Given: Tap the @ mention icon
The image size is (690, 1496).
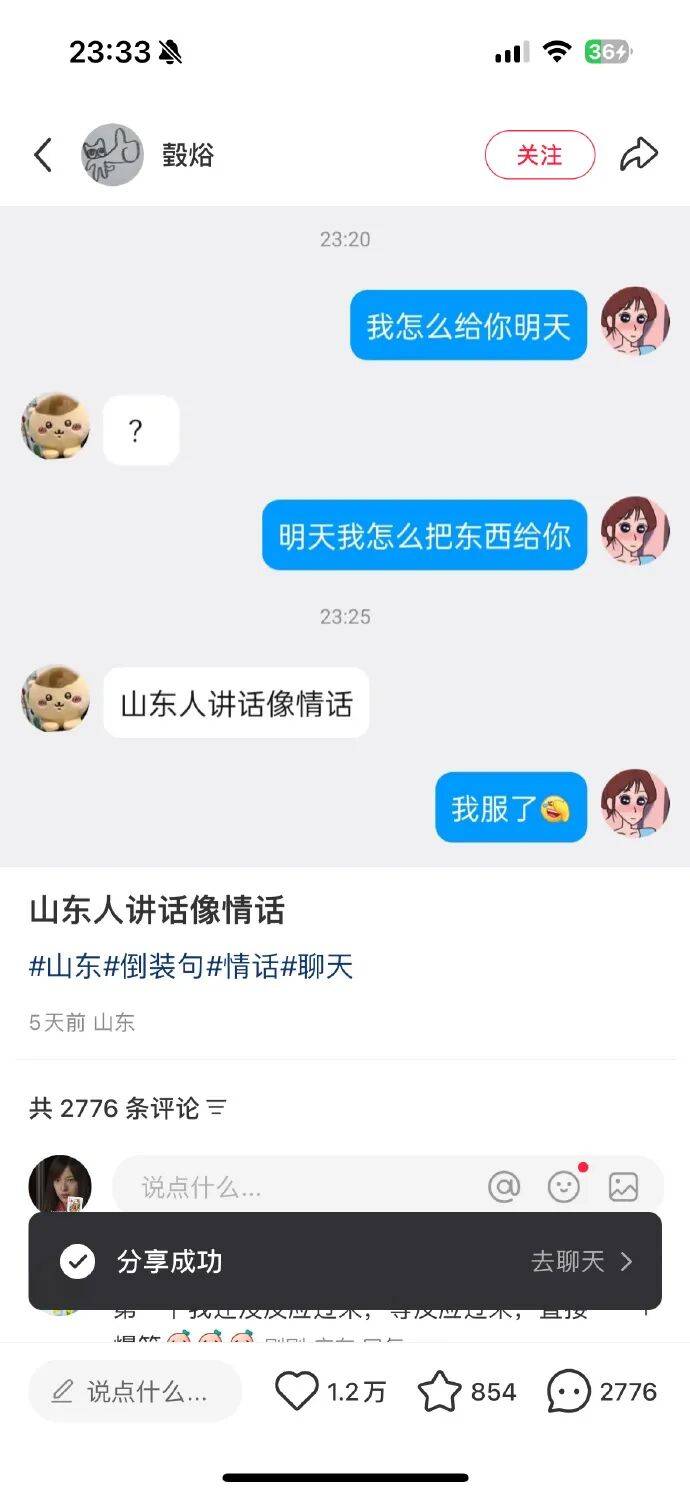Looking at the screenshot, I should [504, 1187].
